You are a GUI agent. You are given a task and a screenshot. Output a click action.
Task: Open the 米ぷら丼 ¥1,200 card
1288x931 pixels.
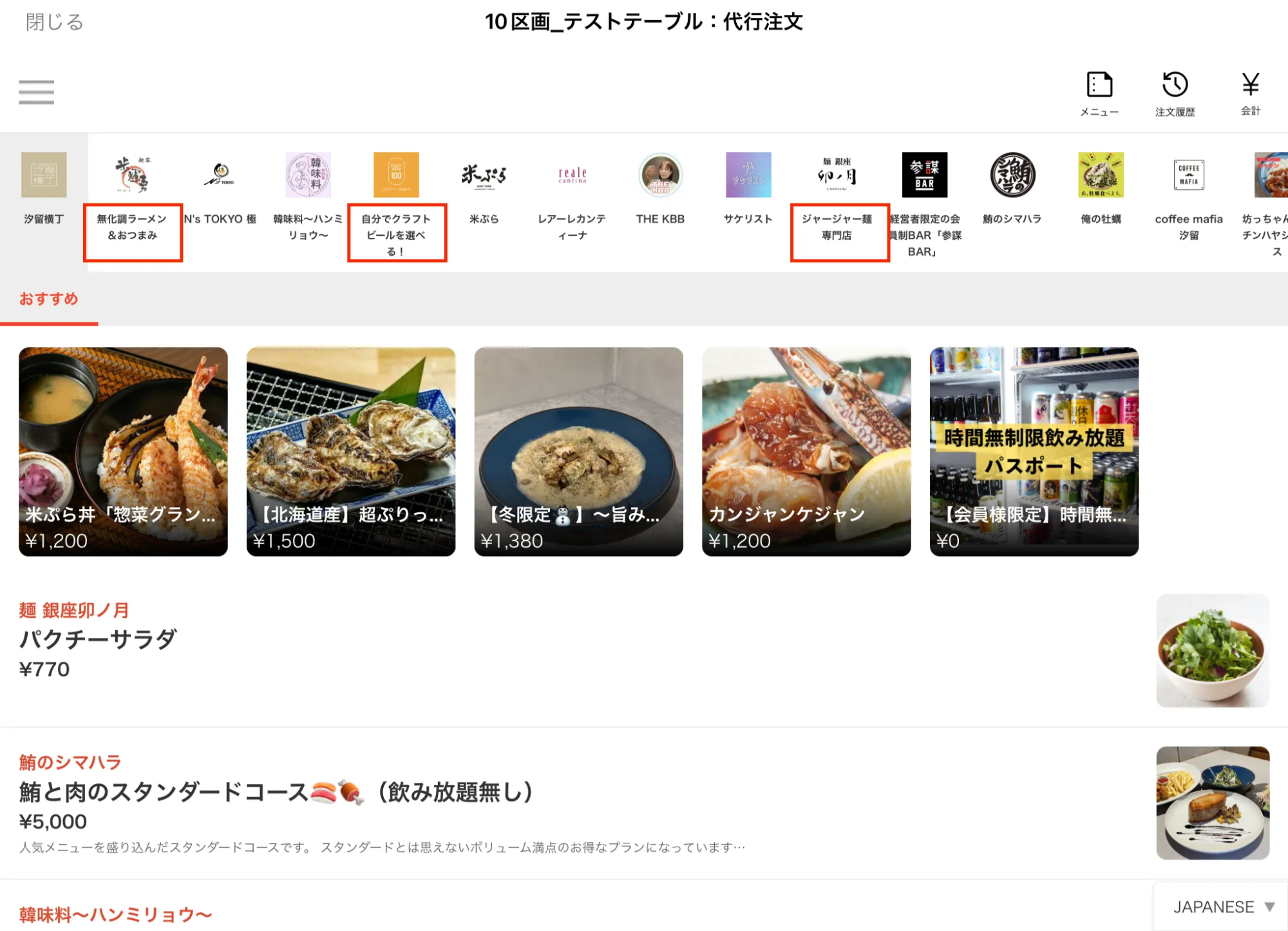(x=123, y=452)
